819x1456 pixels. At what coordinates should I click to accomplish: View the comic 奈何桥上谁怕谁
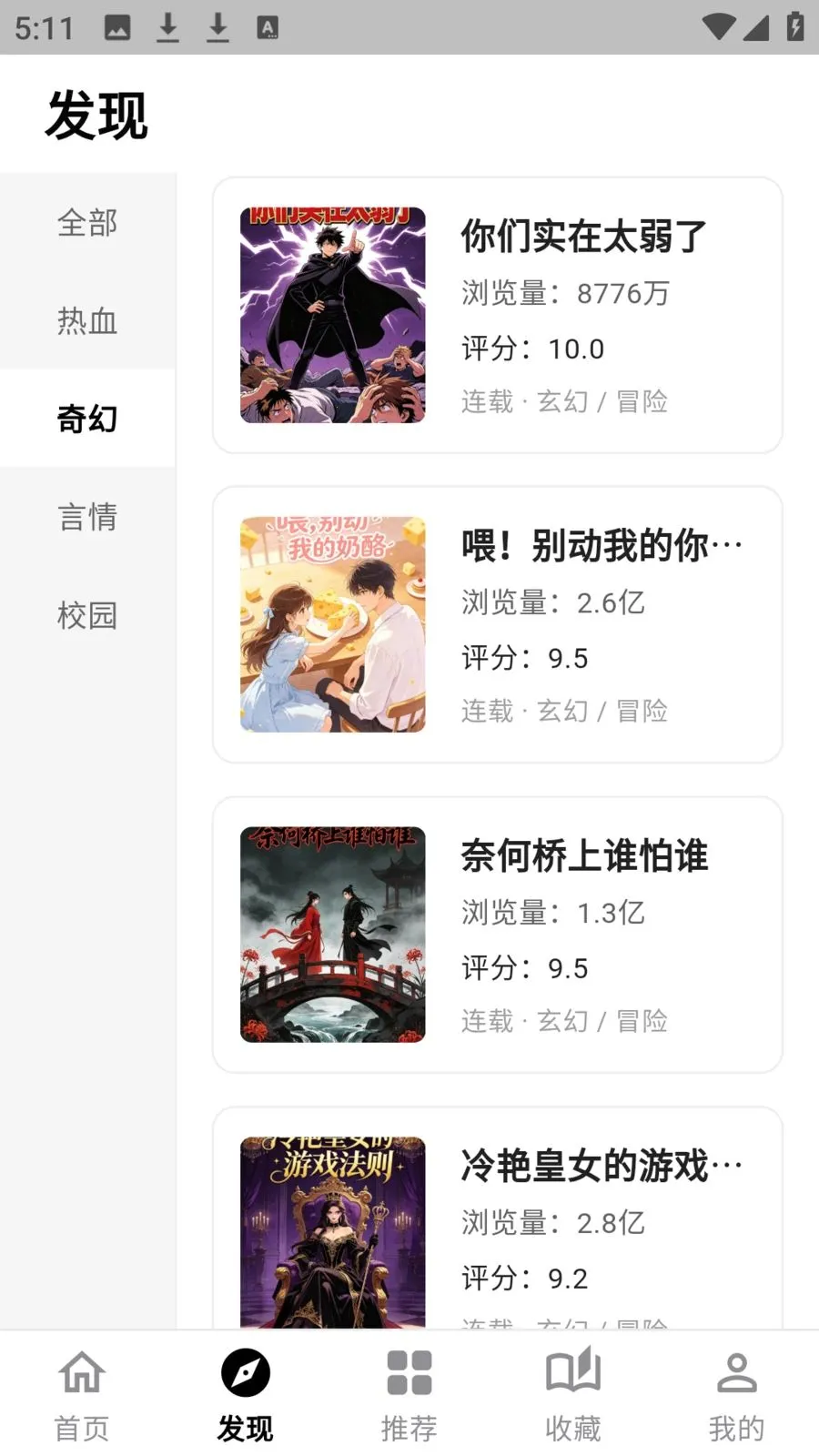[x=497, y=935]
